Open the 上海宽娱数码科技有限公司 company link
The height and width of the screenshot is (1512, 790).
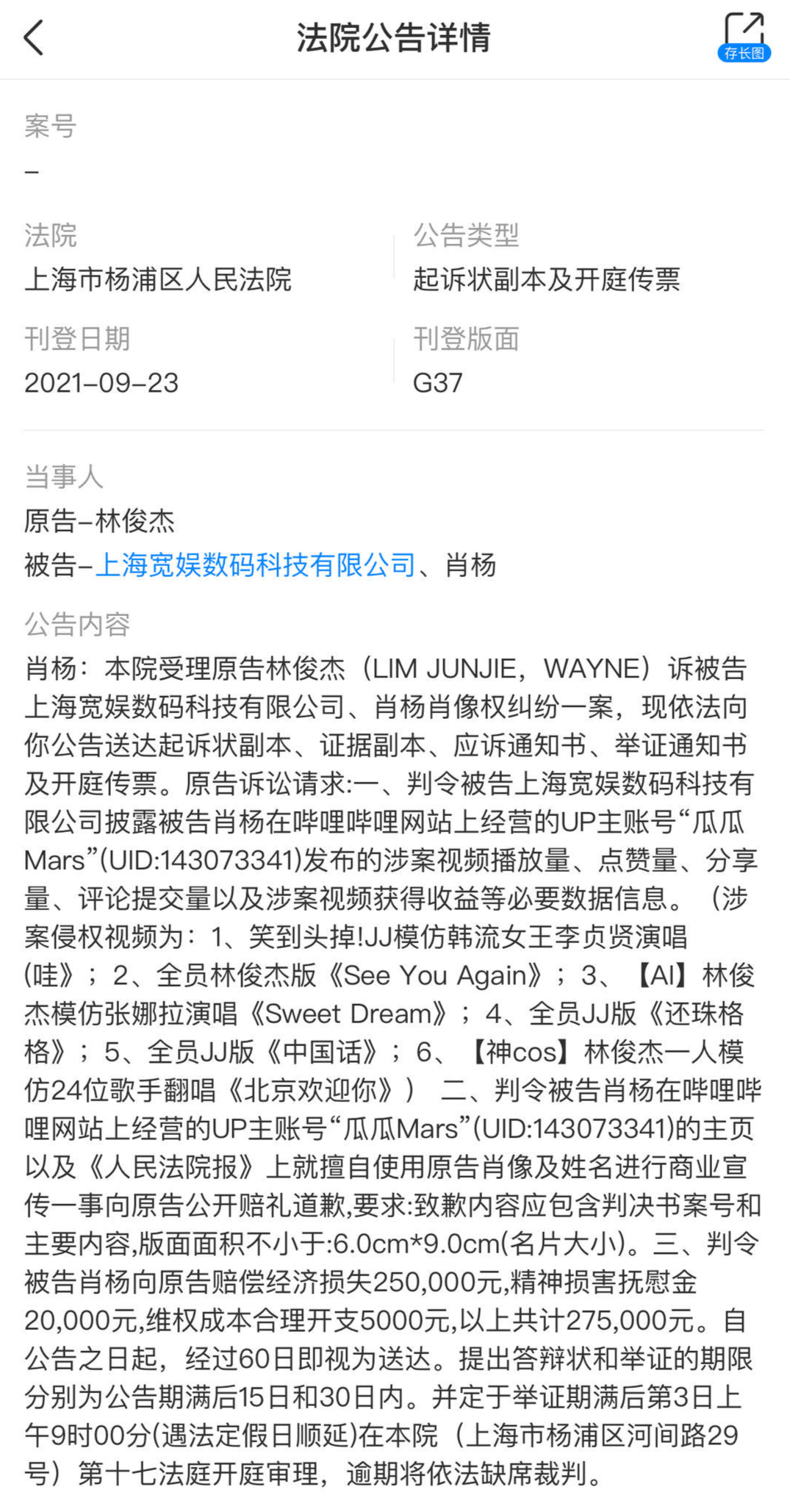pos(256,565)
